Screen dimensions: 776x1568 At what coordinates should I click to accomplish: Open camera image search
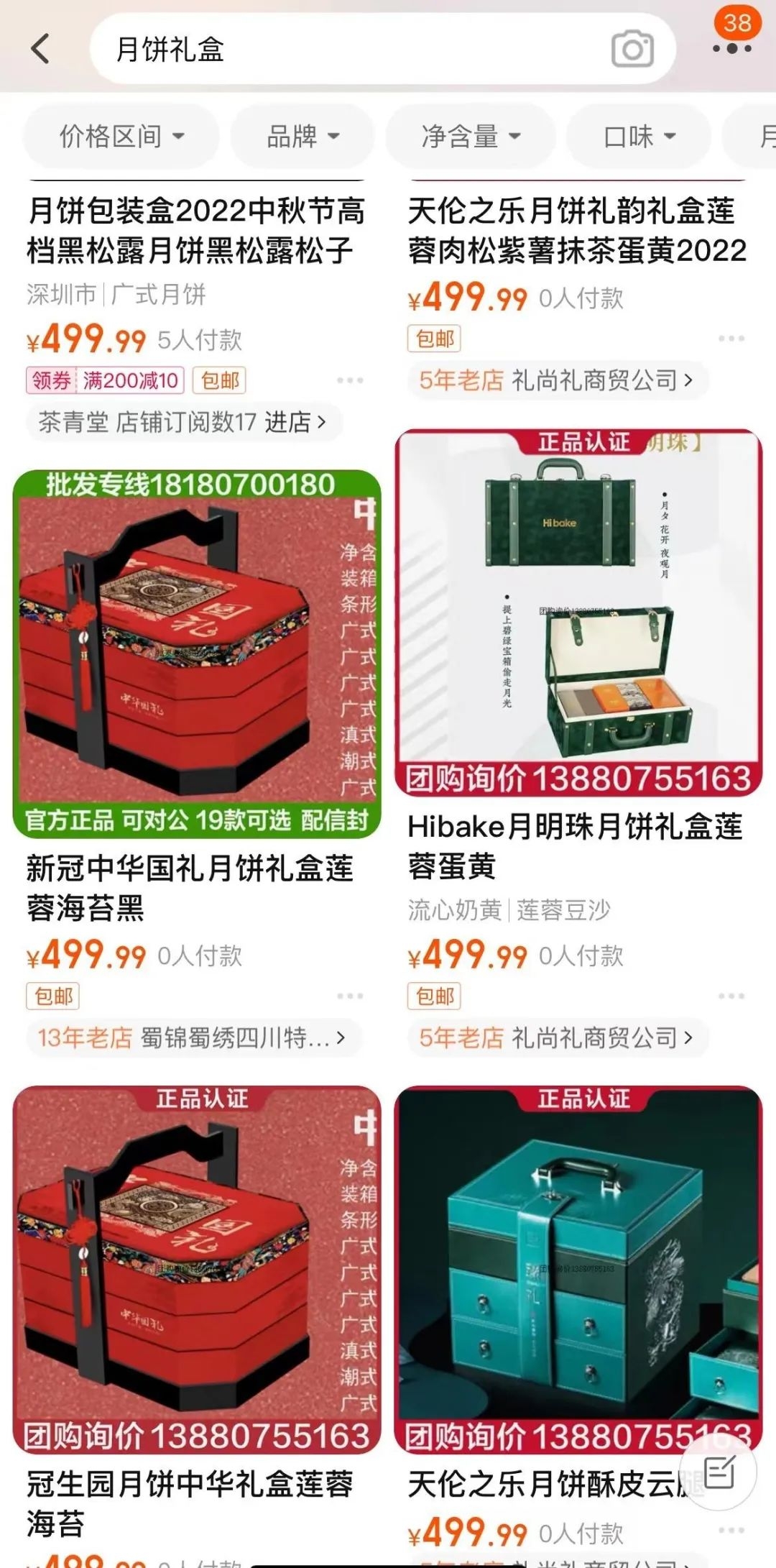[632, 49]
